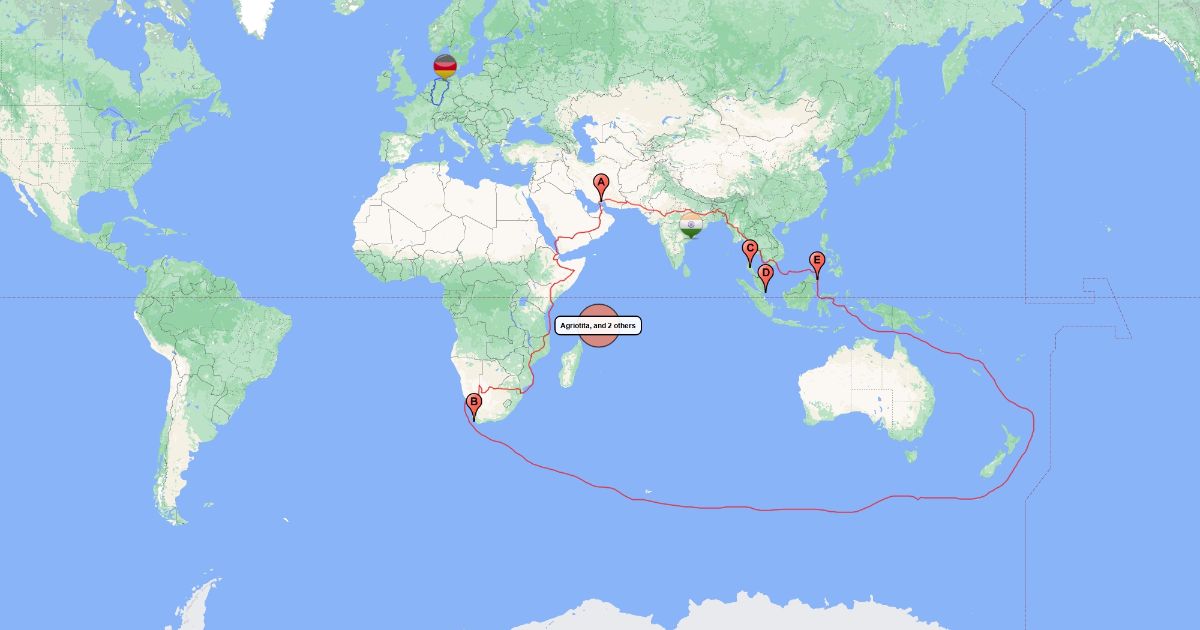Select marker B in South Africa
The height and width of the screenshot is (630, 1200).
coord(474,403)
